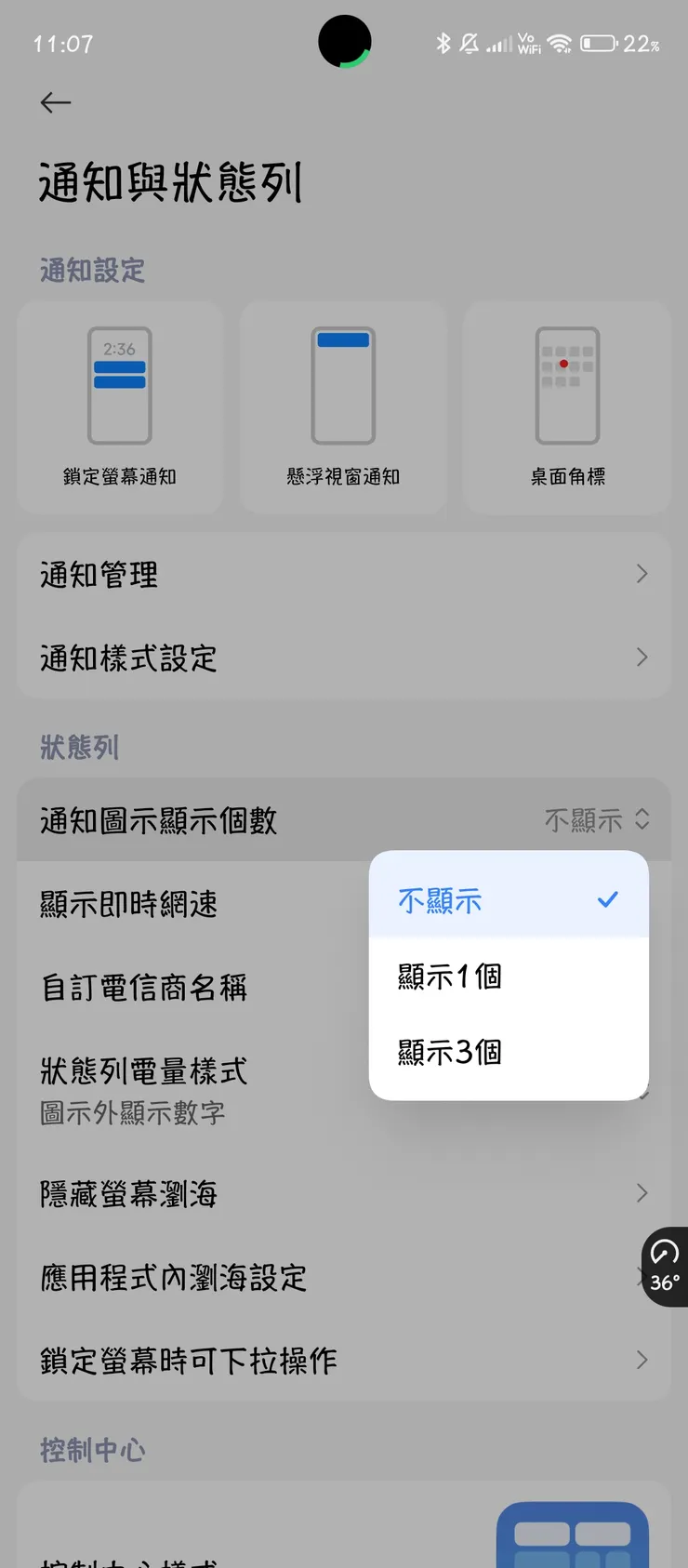Image resolution: width=688 pixels, height=1568 pixels.
Task: Open 通知樣式設定 settings
Action: click(x=344, y=658)
